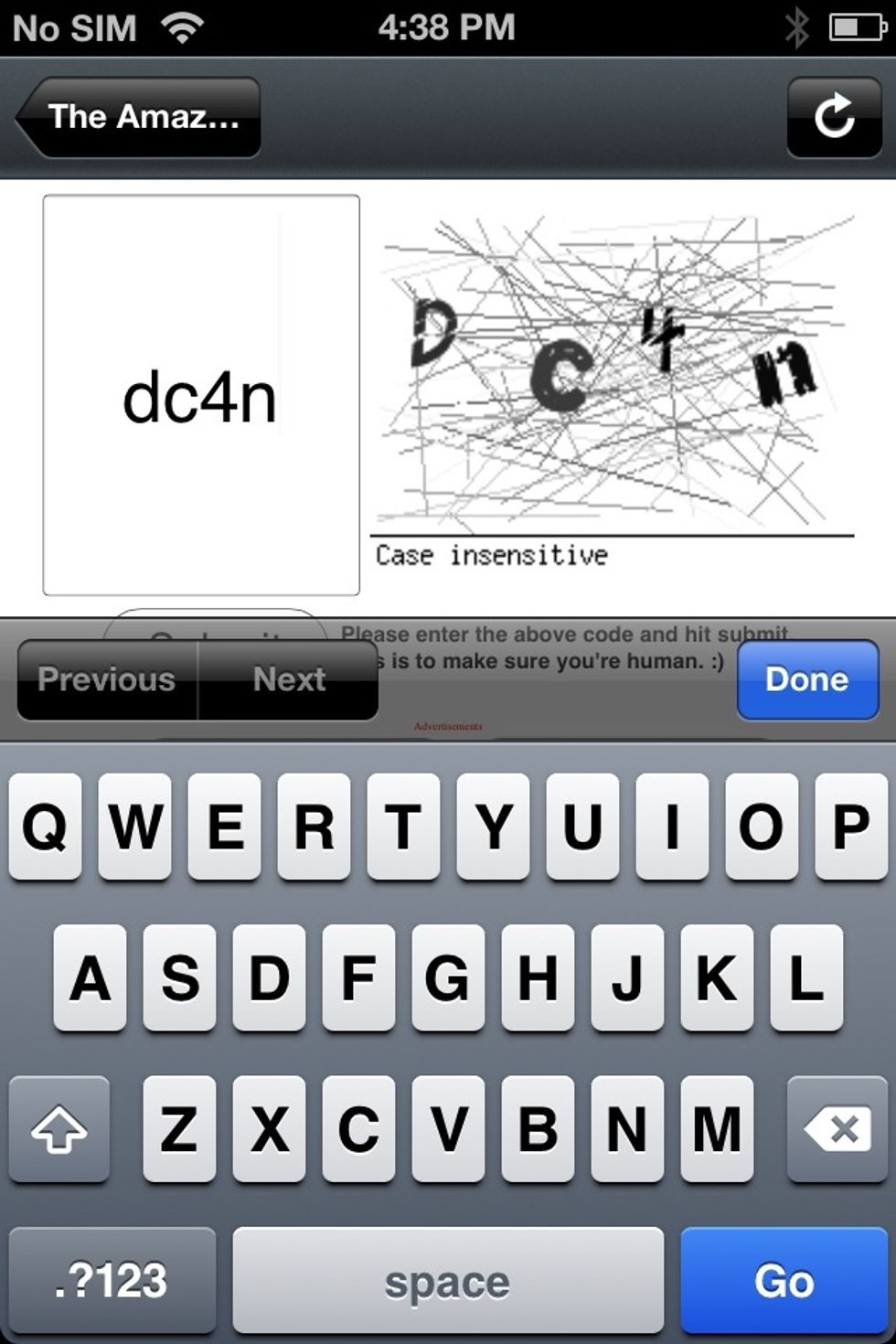Tap Next to move to next field

(288, 679)
